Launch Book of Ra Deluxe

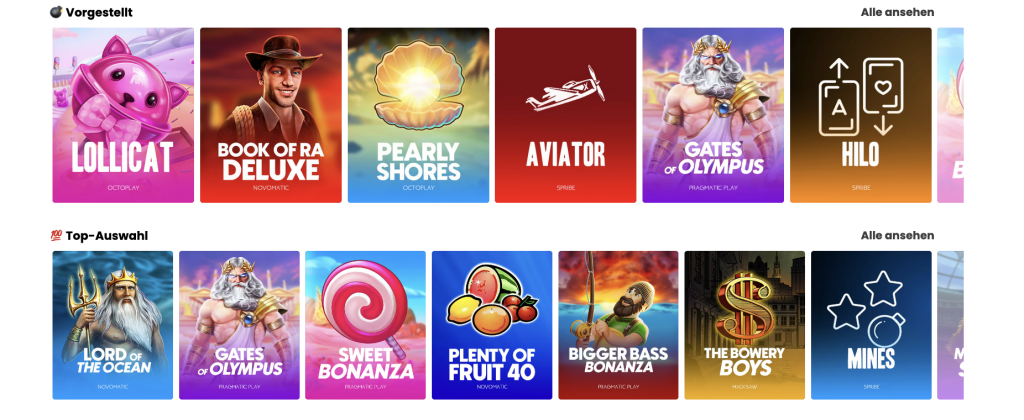(x=270, y=115)
